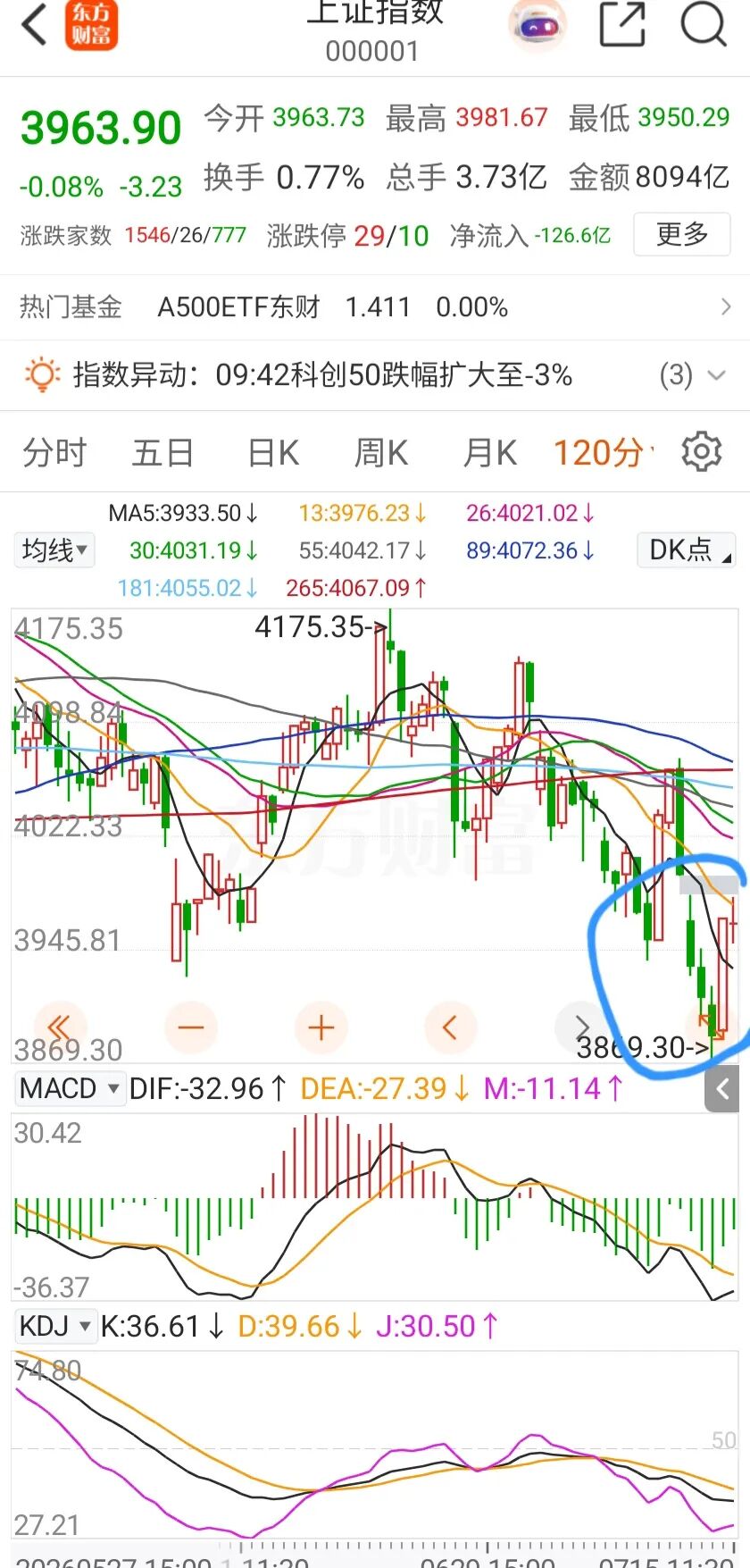
Task: Zoom out chart with minus button
Action: (191, 1027)
